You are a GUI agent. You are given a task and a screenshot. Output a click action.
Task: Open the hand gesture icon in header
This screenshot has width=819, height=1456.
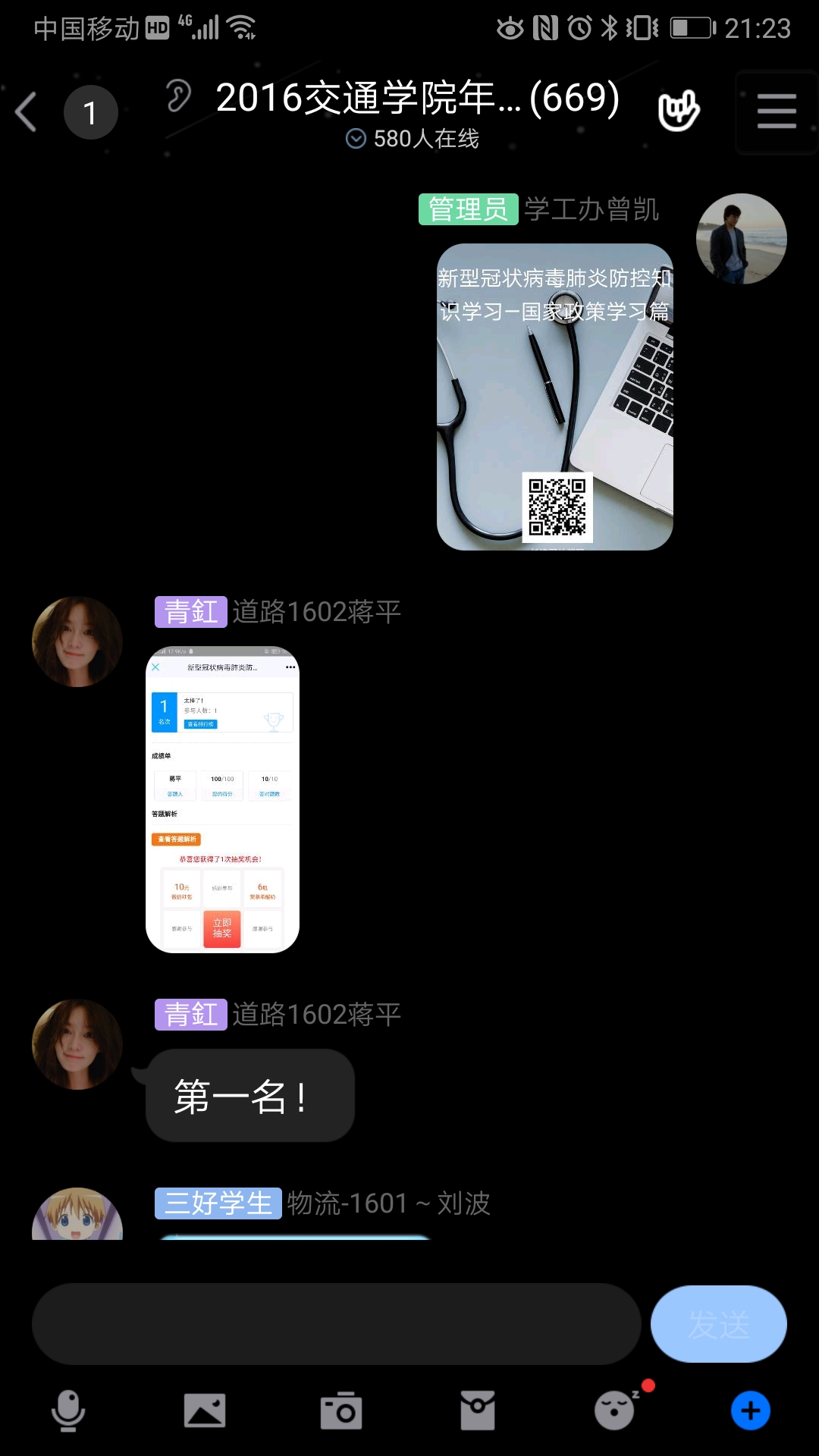pos(678,111)
